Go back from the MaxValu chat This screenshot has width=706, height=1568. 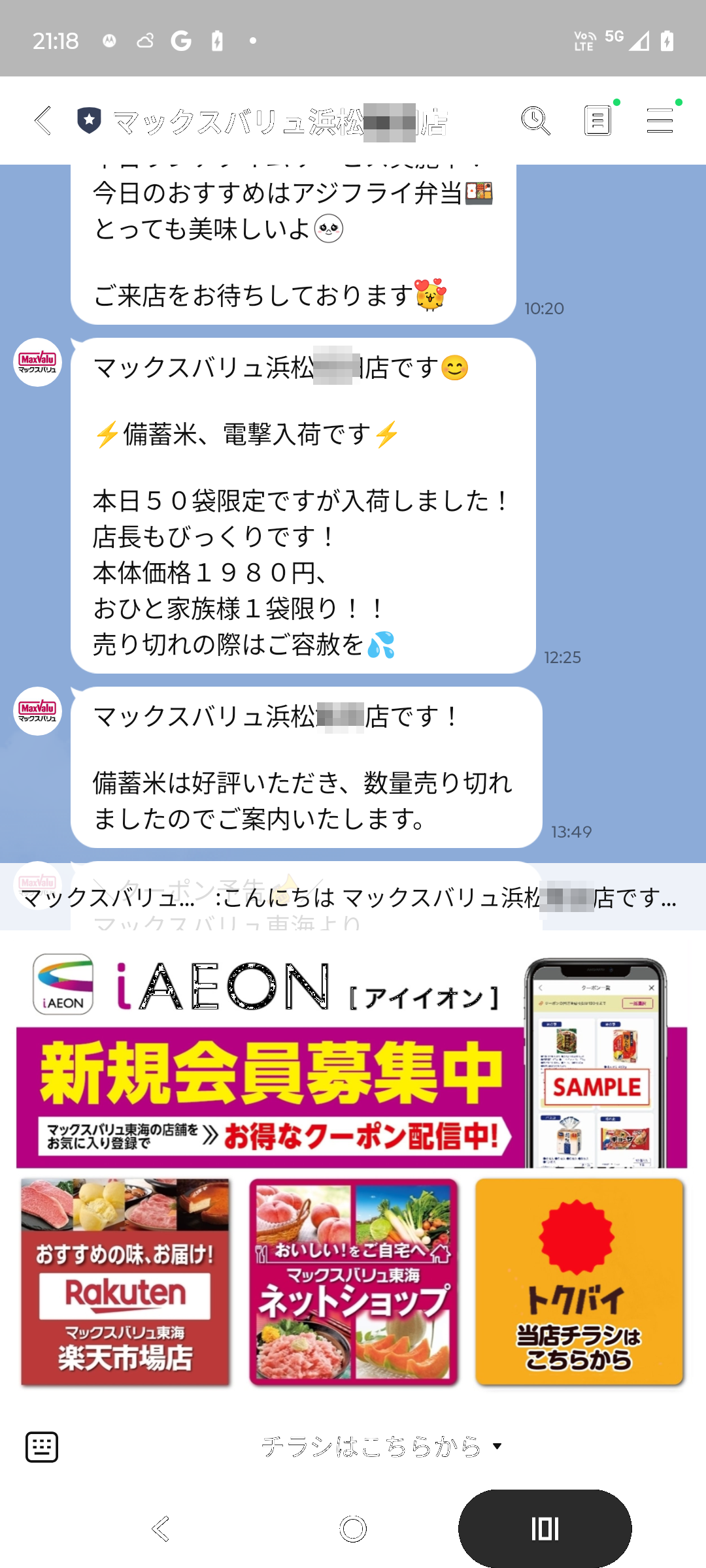(43, 121)
